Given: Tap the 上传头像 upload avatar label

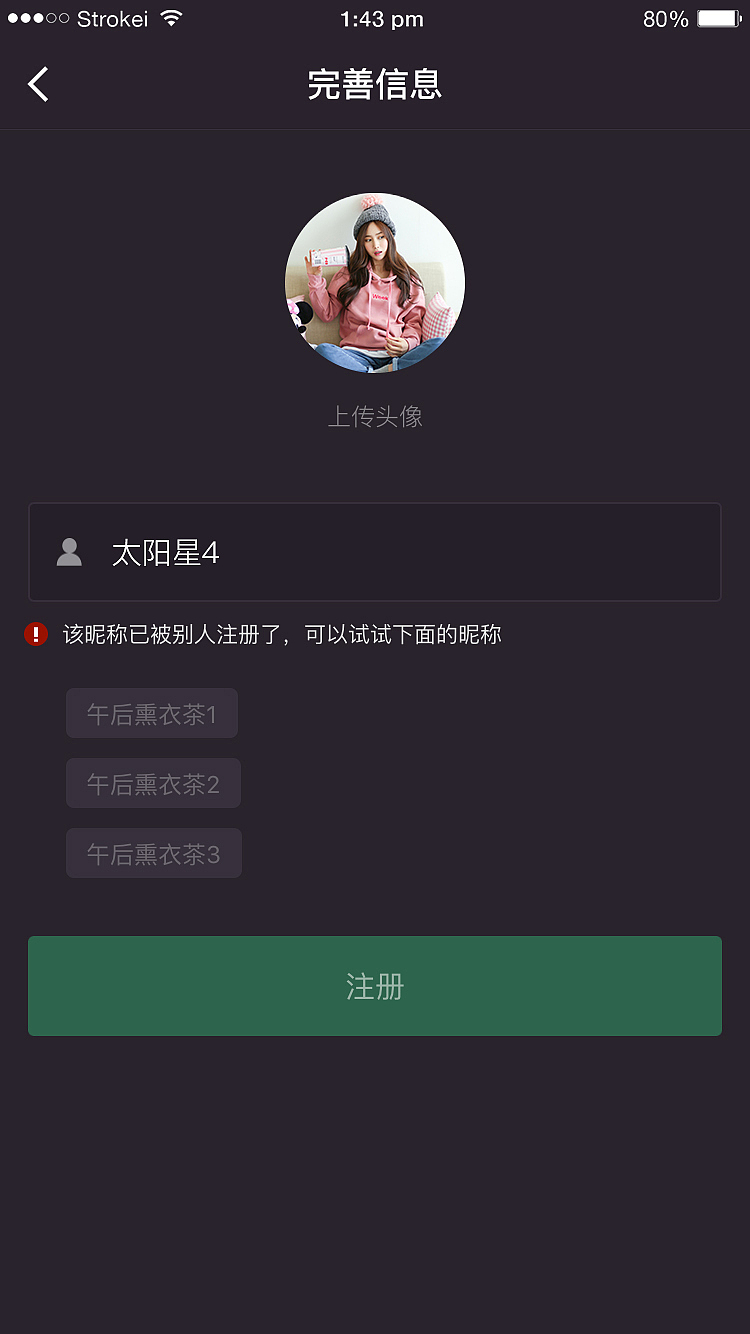Looking at the screenshot, I should coord(374,416).
